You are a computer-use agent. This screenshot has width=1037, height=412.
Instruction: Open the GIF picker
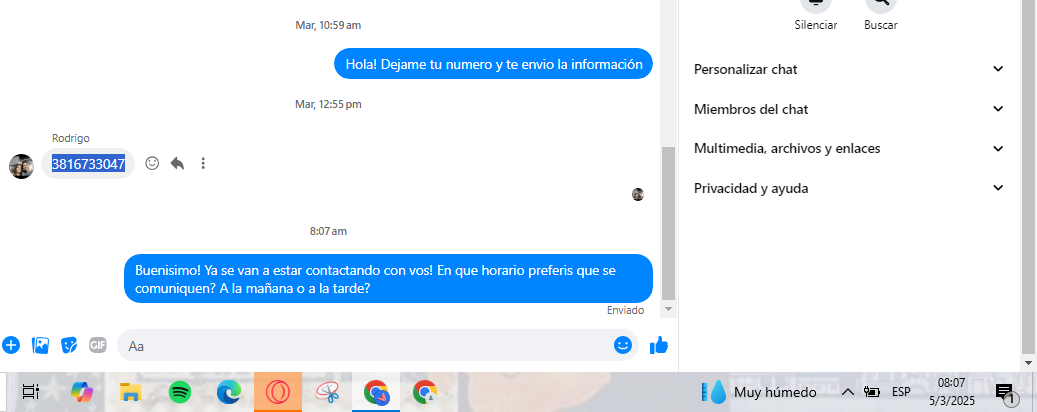coord(98,345)
